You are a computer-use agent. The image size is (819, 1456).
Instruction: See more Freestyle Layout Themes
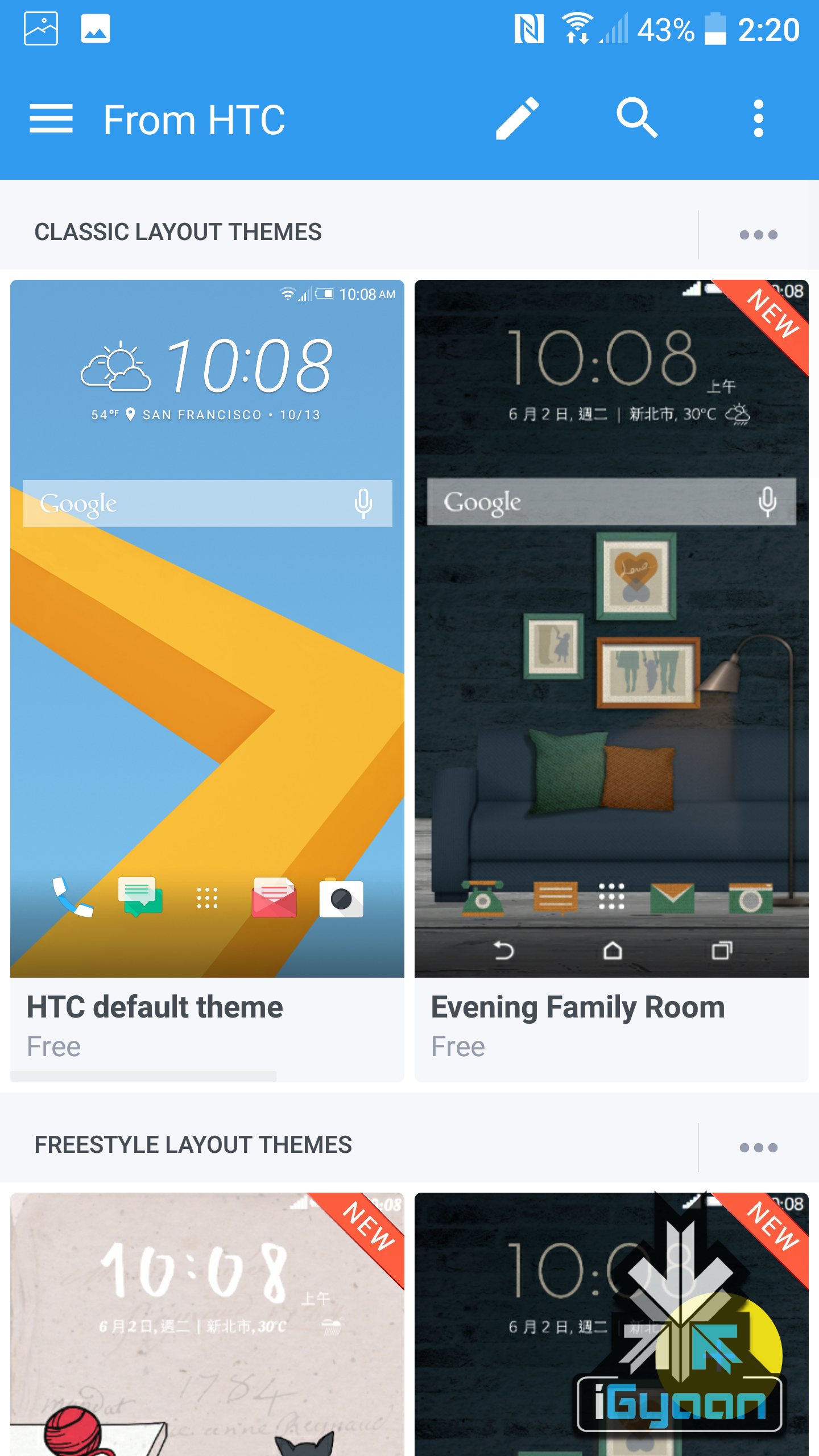tap(758, 1148)
